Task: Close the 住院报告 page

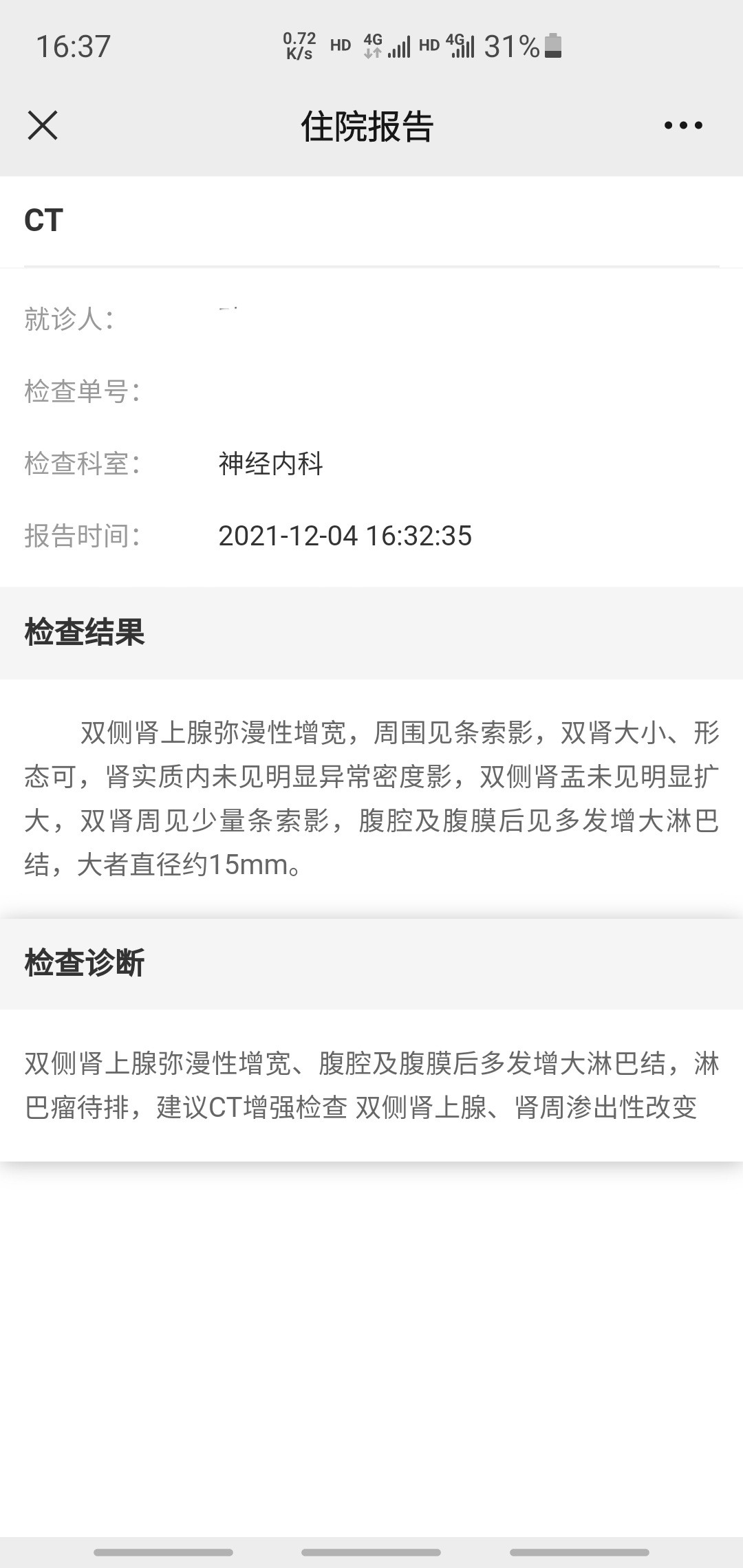Action: point(43,126)
